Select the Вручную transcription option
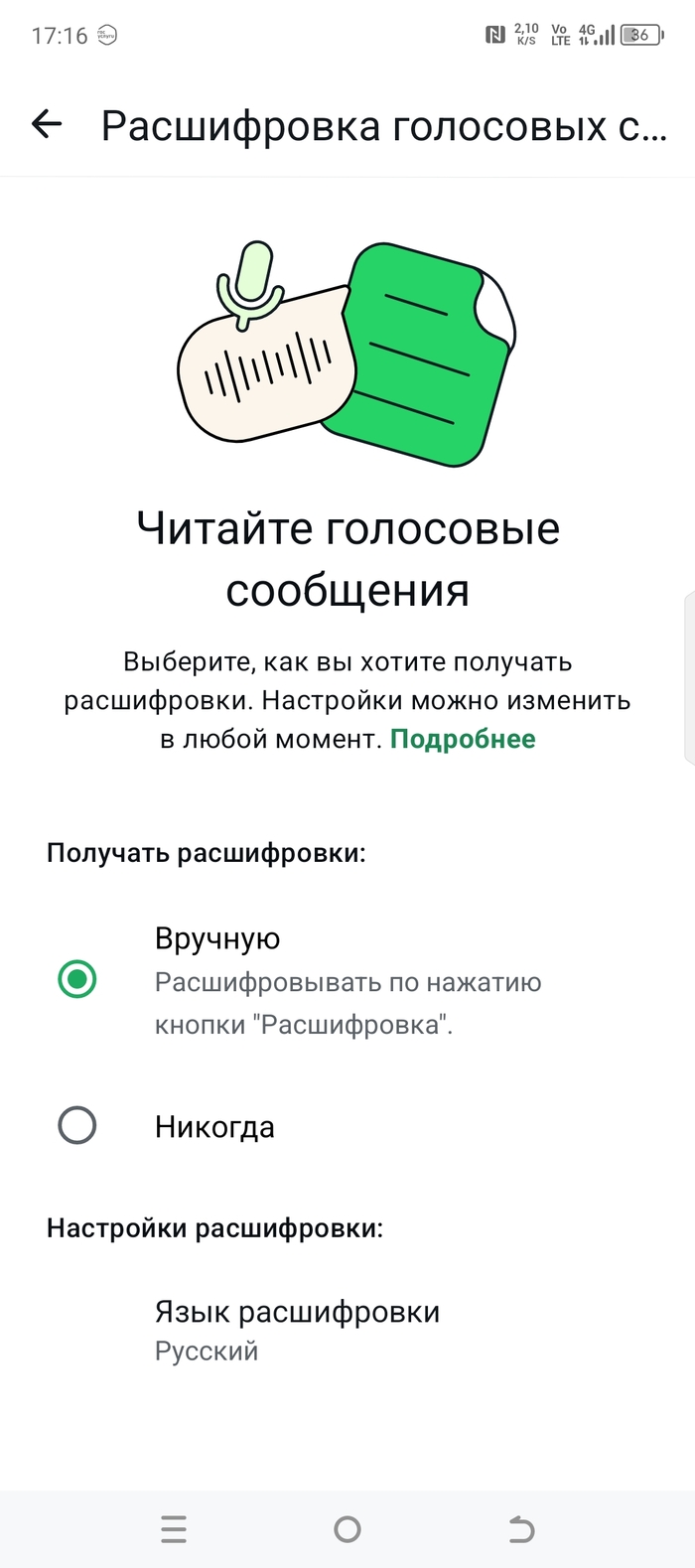Viewport: 695px width, 1568px height. (x=76, y=980)
